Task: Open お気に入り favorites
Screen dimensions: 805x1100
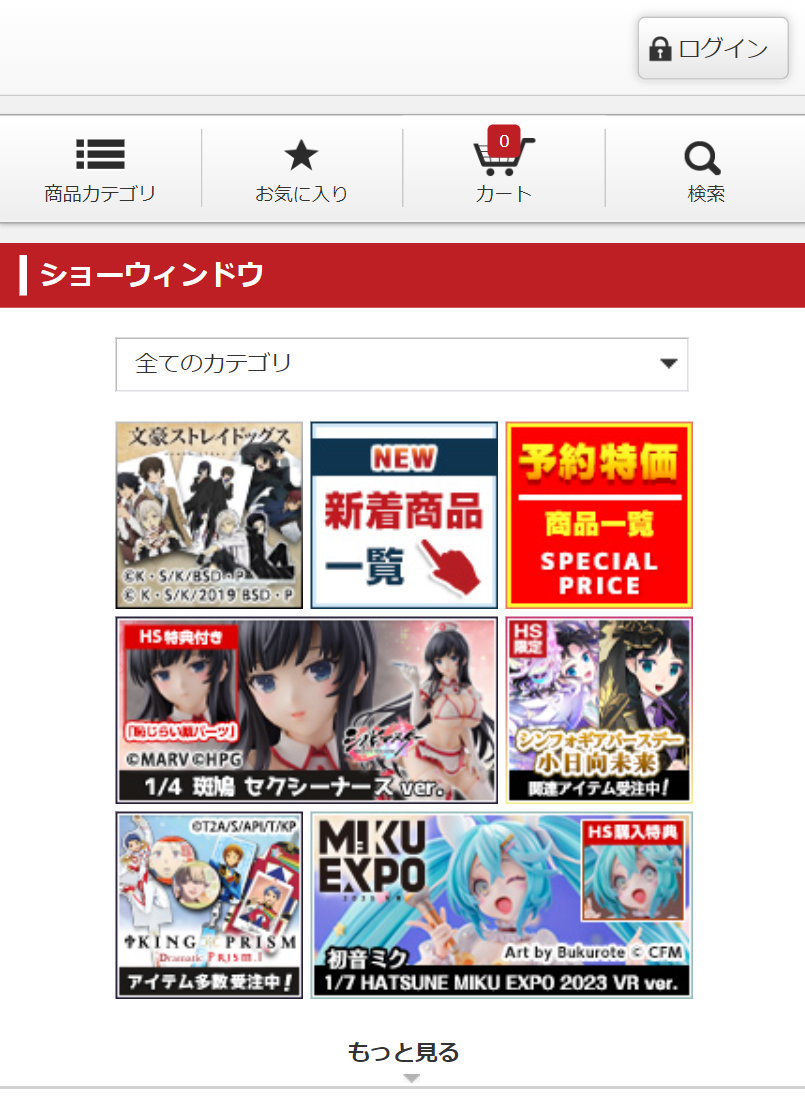Action: point(301,170)
